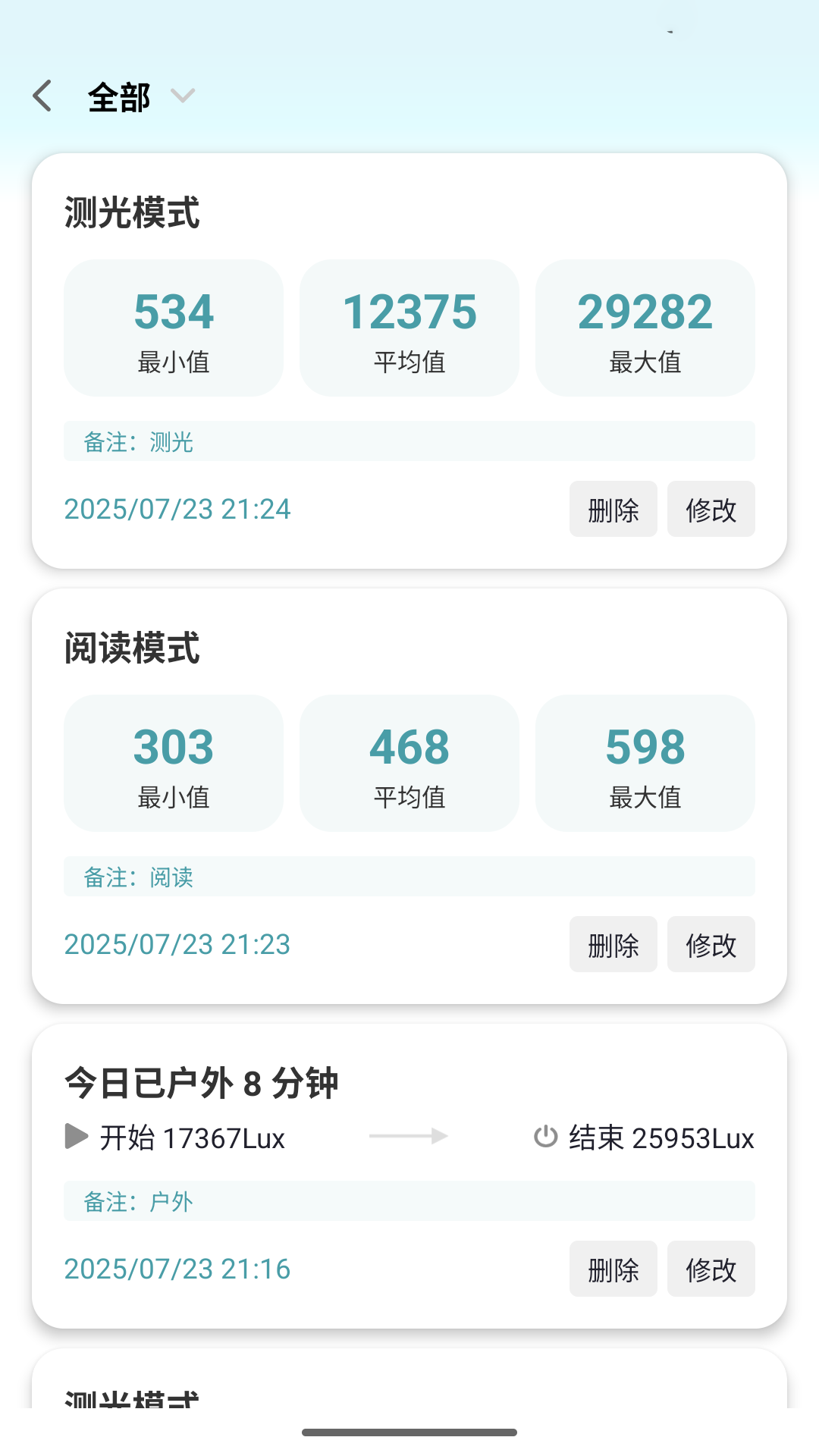Click 修改 on the 阅读 record
This screenshot has height=1456, width=819.
pyautogui.click(x=711, y=944)
